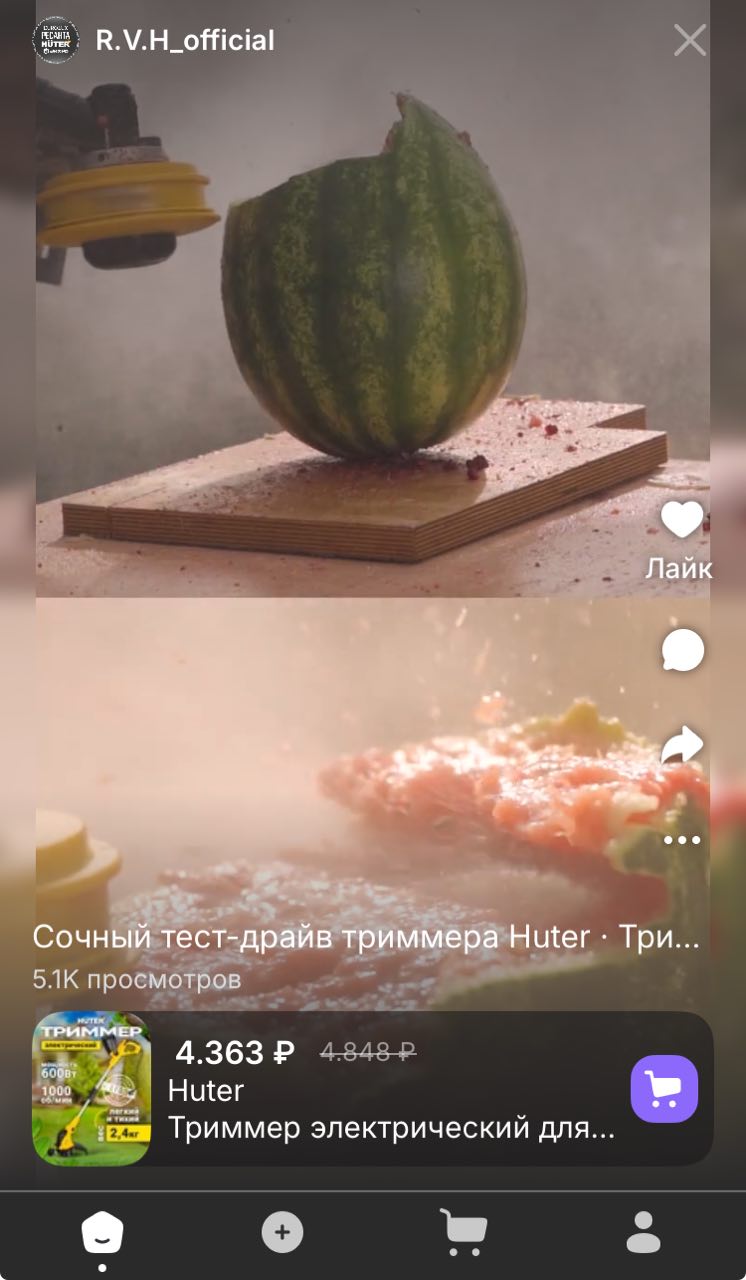Open the shopping cart tab
Image resolution: width=746 pixels, height=1280 pixels.
pyautogui.click(x=464, y=1233)
